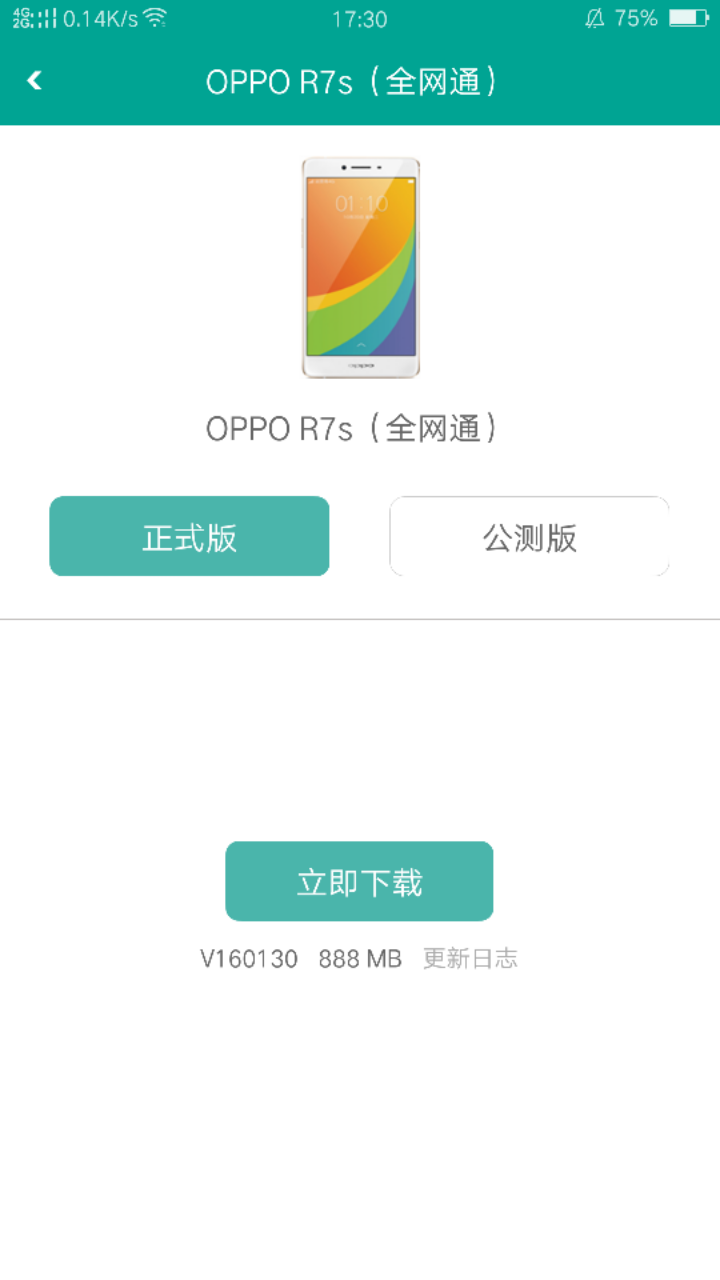
Task: Tap the 立即下载 download button
Action: [x=359, y=881]
